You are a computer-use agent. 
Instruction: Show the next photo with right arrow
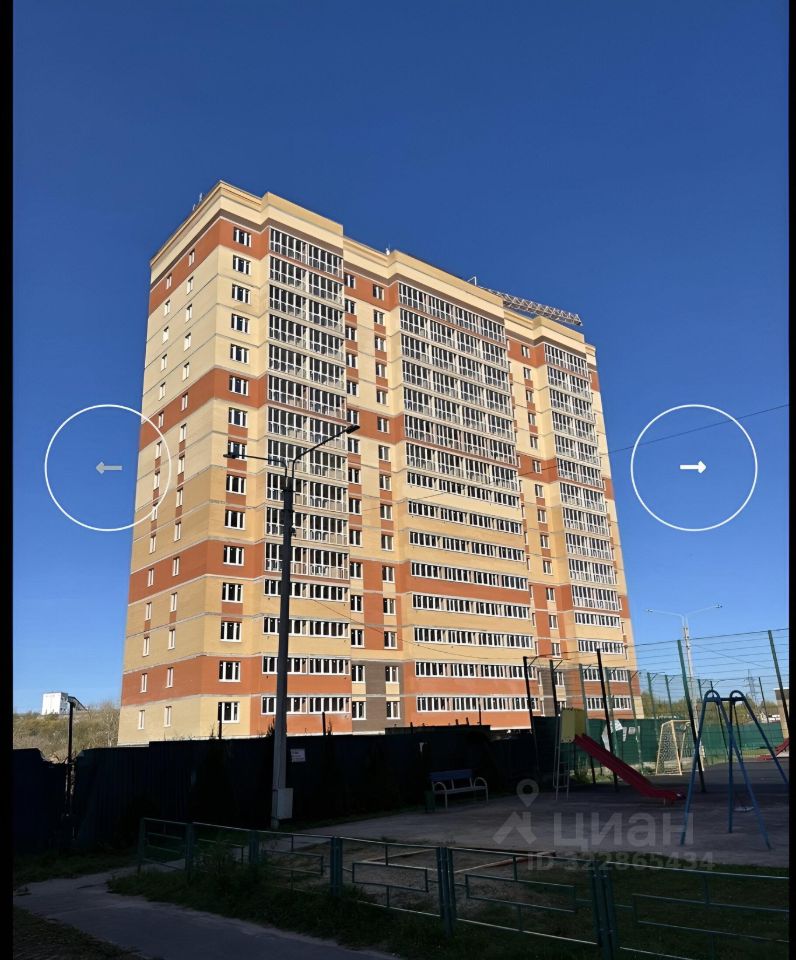pyautogui.click(x=693, y=467)
